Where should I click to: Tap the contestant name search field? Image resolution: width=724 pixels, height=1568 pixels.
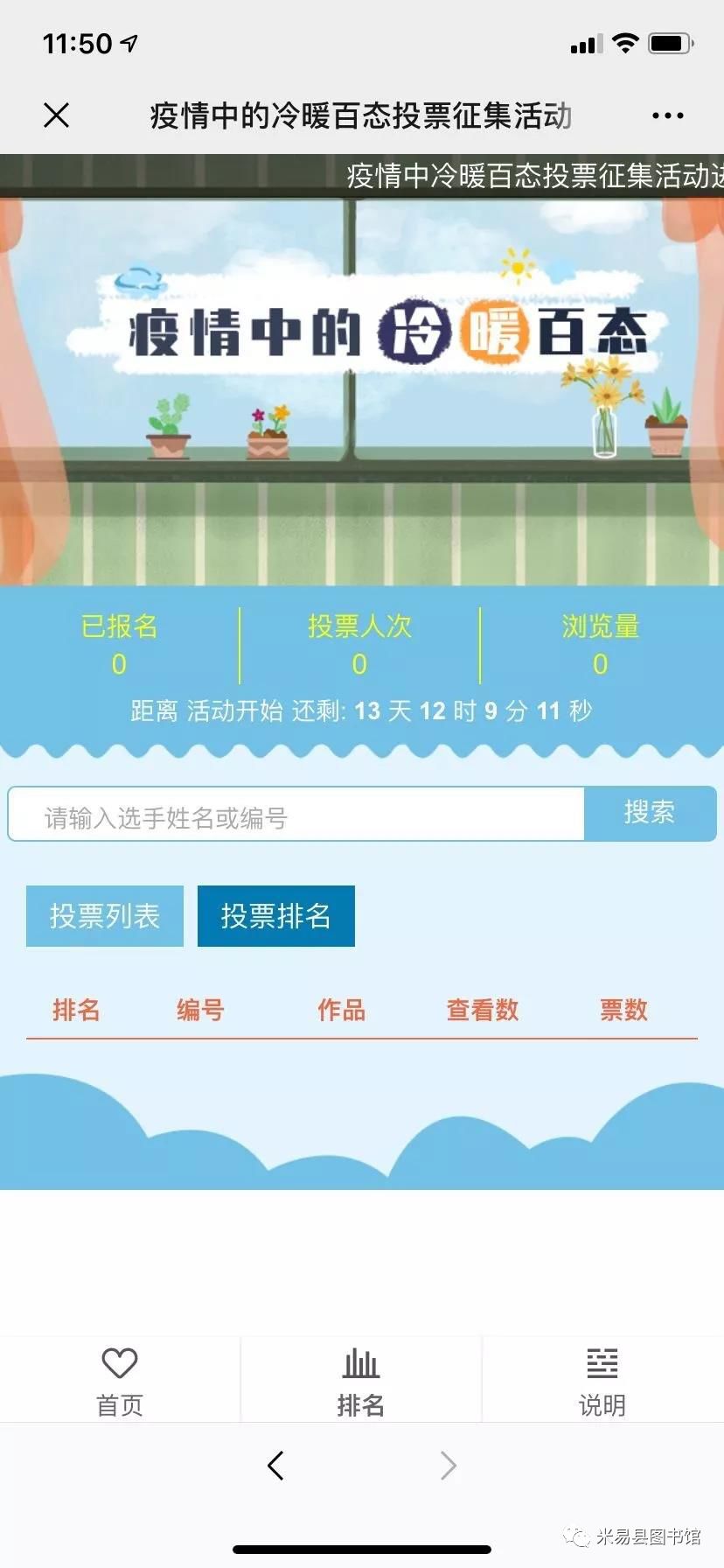tap(296, 816)
